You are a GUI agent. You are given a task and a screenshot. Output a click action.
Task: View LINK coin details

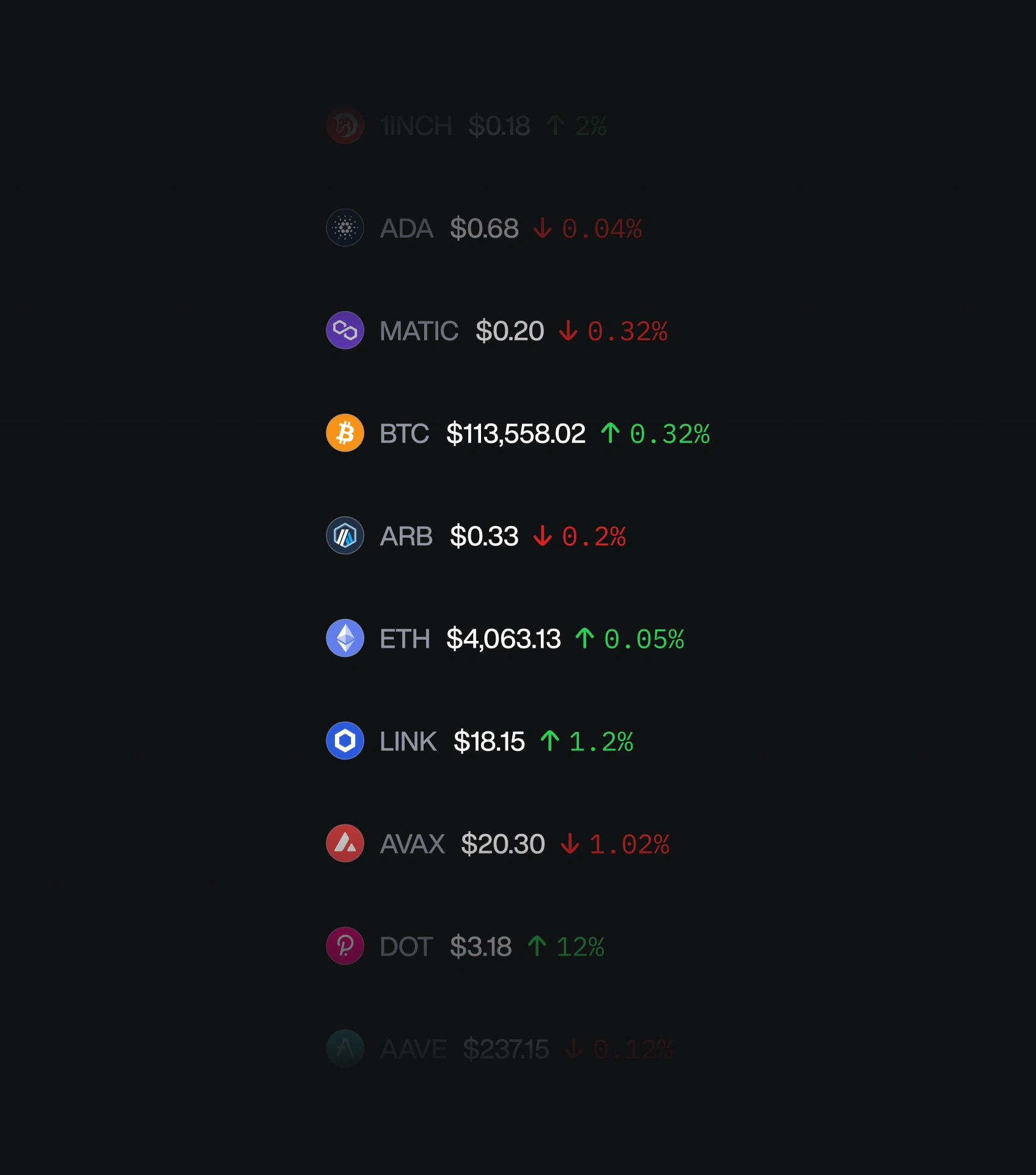pos(479,741)
